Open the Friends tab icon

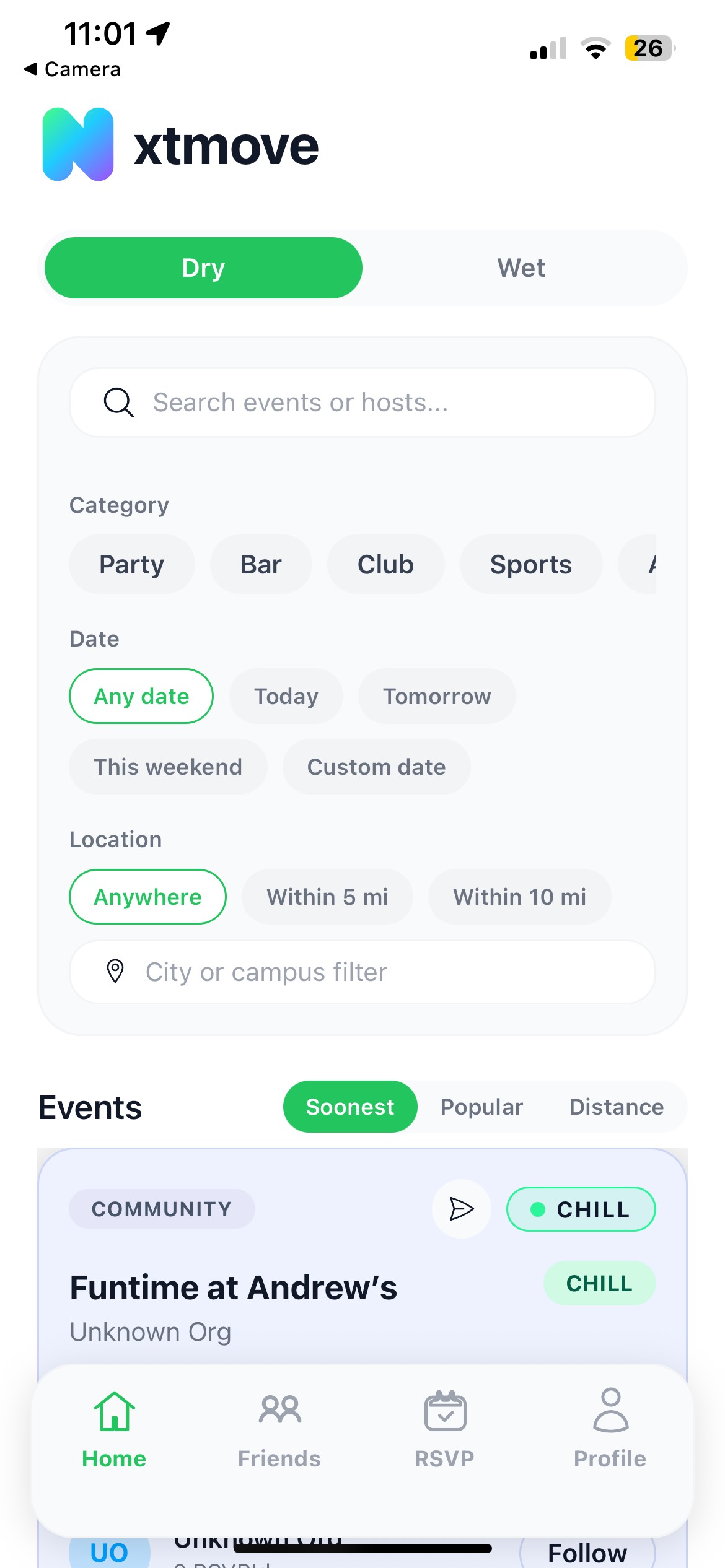coord(279,1411)
